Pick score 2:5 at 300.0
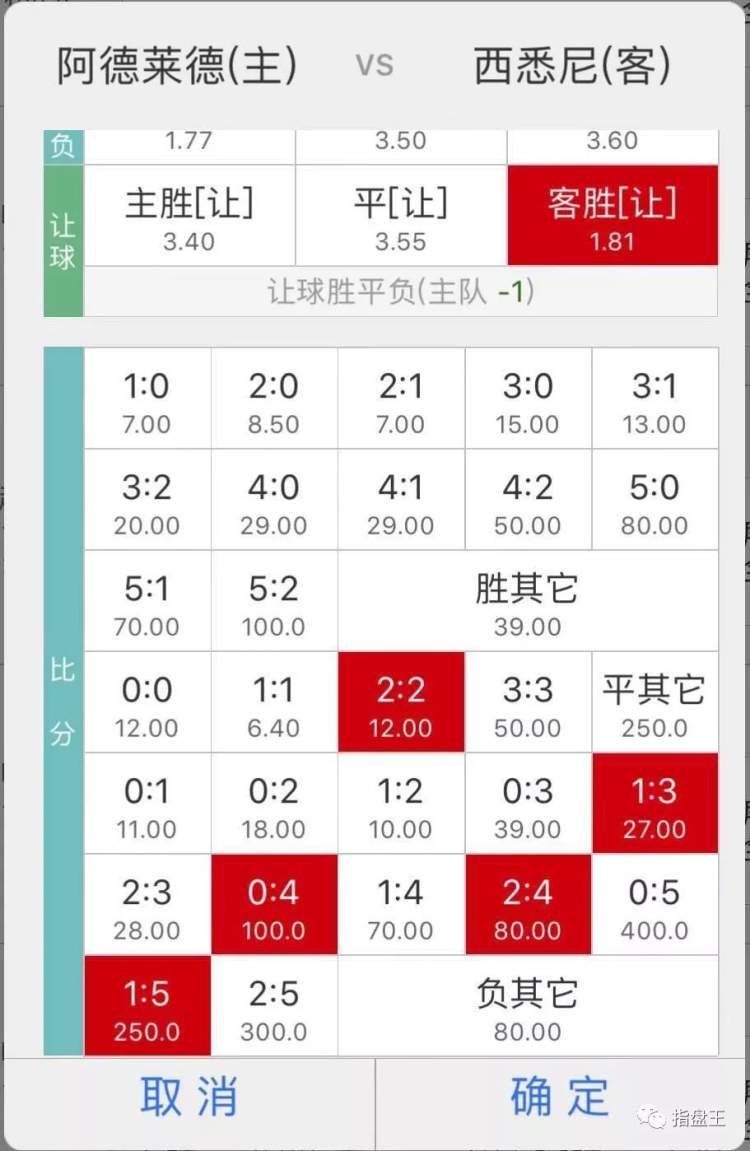The height and width of the screenshot is (1151, 750). pos(273,1008)
